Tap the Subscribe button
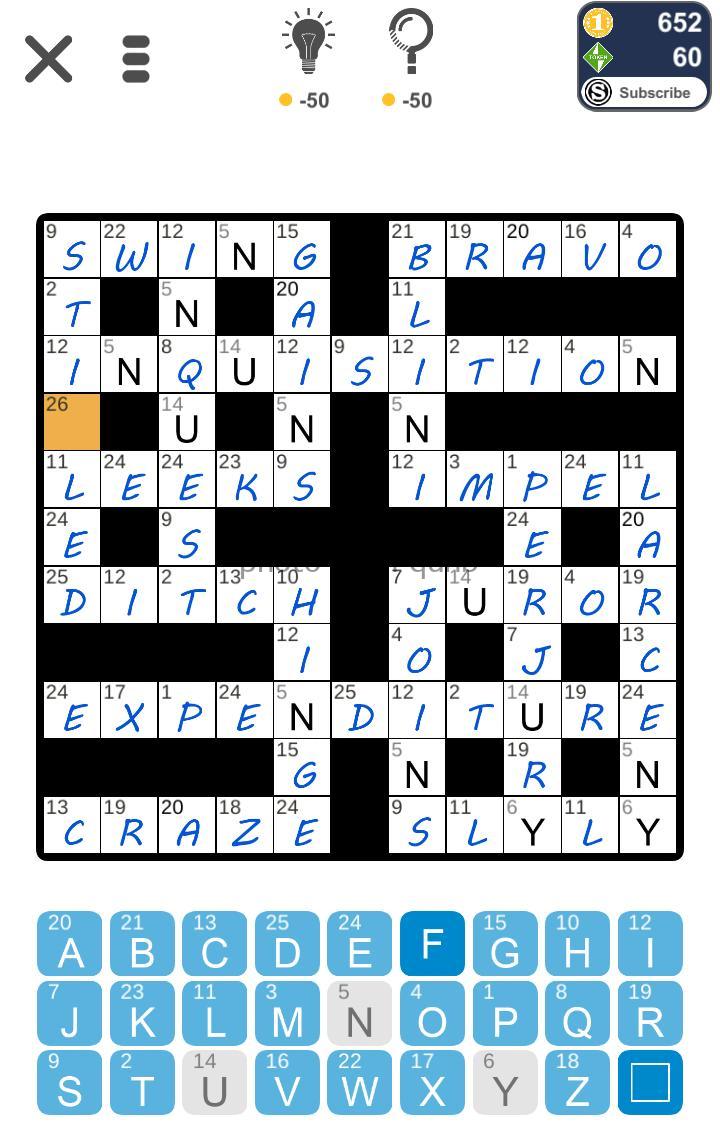The width and height of the screenshot is (720, 1128). [x=644, y=92]
